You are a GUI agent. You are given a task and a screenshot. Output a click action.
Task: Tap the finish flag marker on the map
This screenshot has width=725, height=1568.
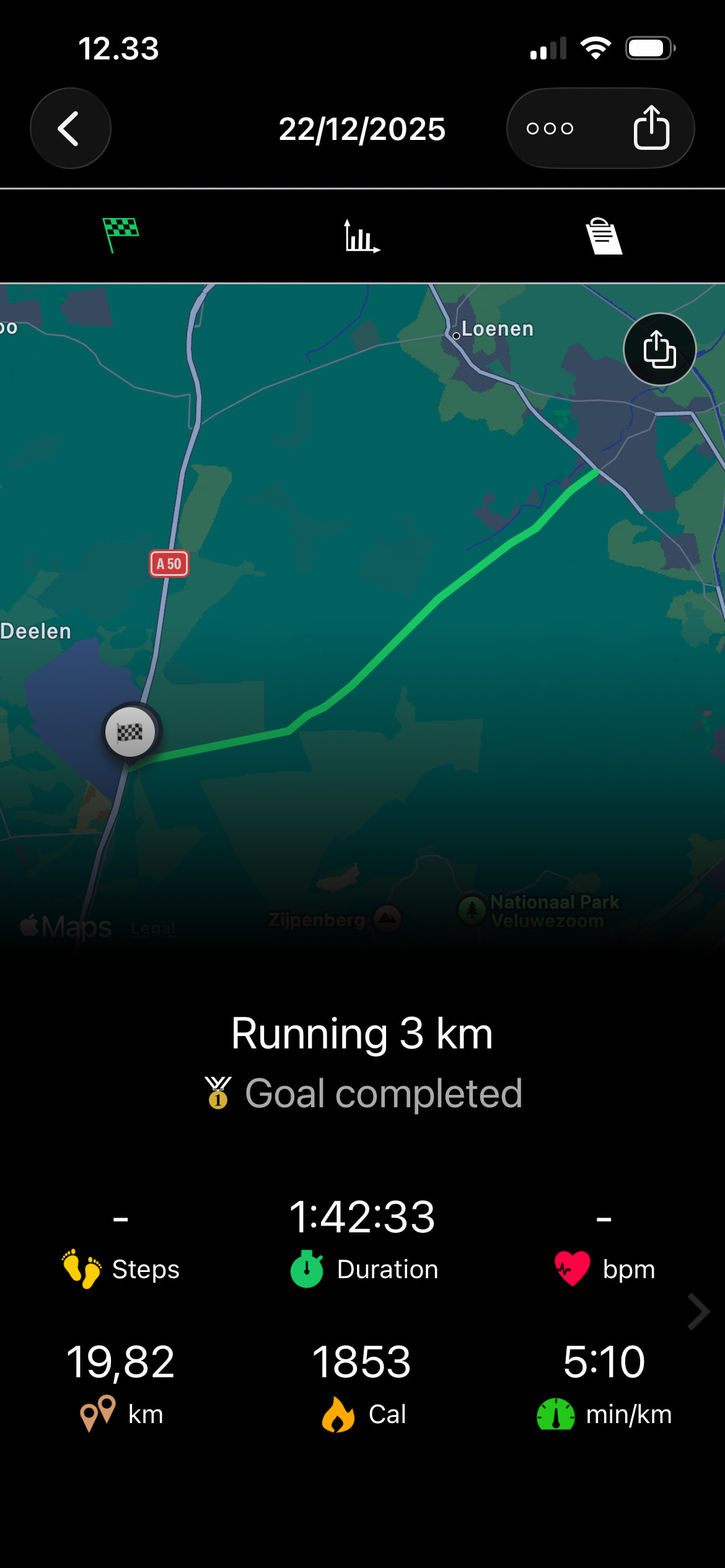[130, 733]
